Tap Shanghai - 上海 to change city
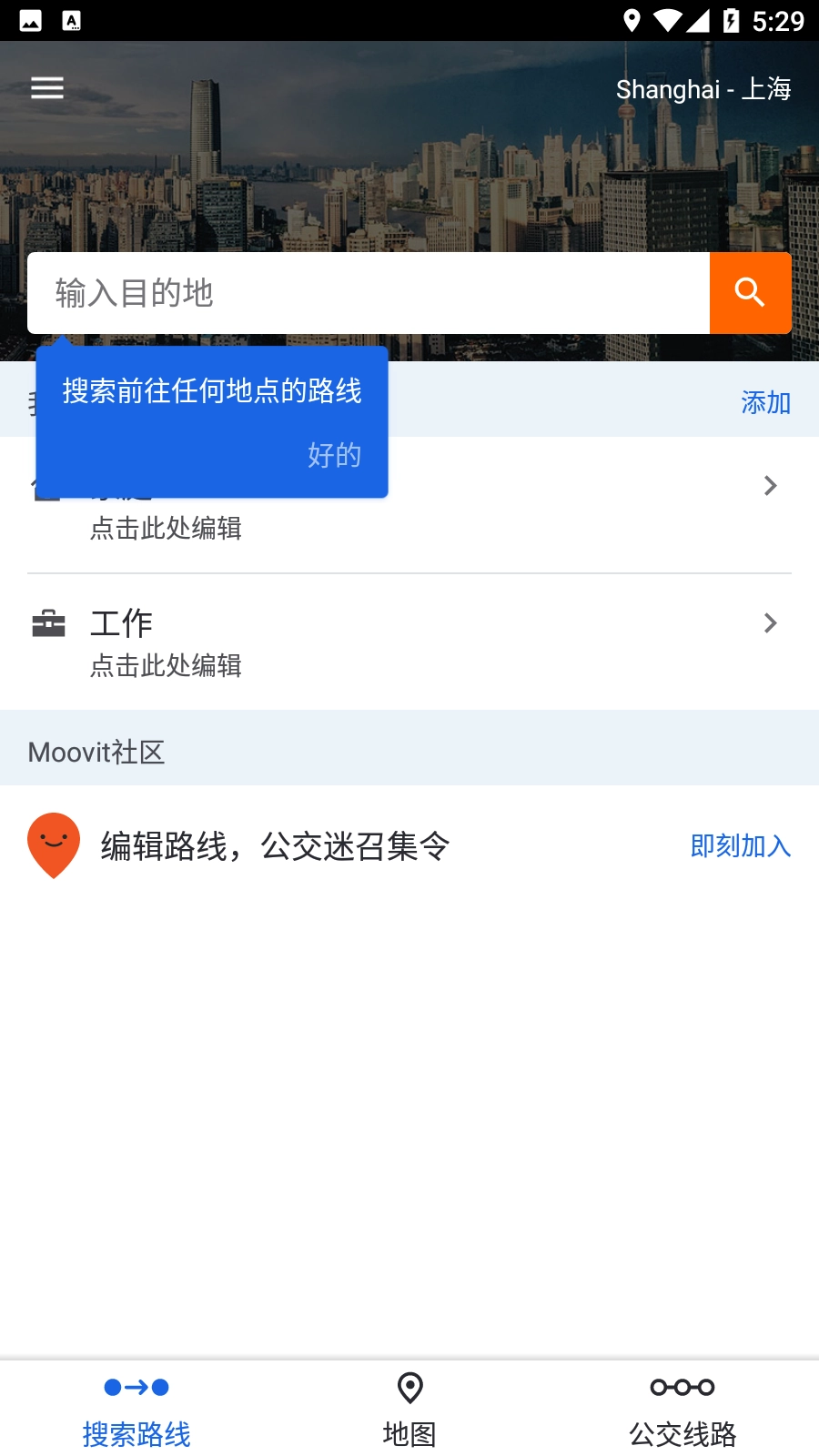The height and width of the screenshot is (1456, 819). (x=703, y=88)
